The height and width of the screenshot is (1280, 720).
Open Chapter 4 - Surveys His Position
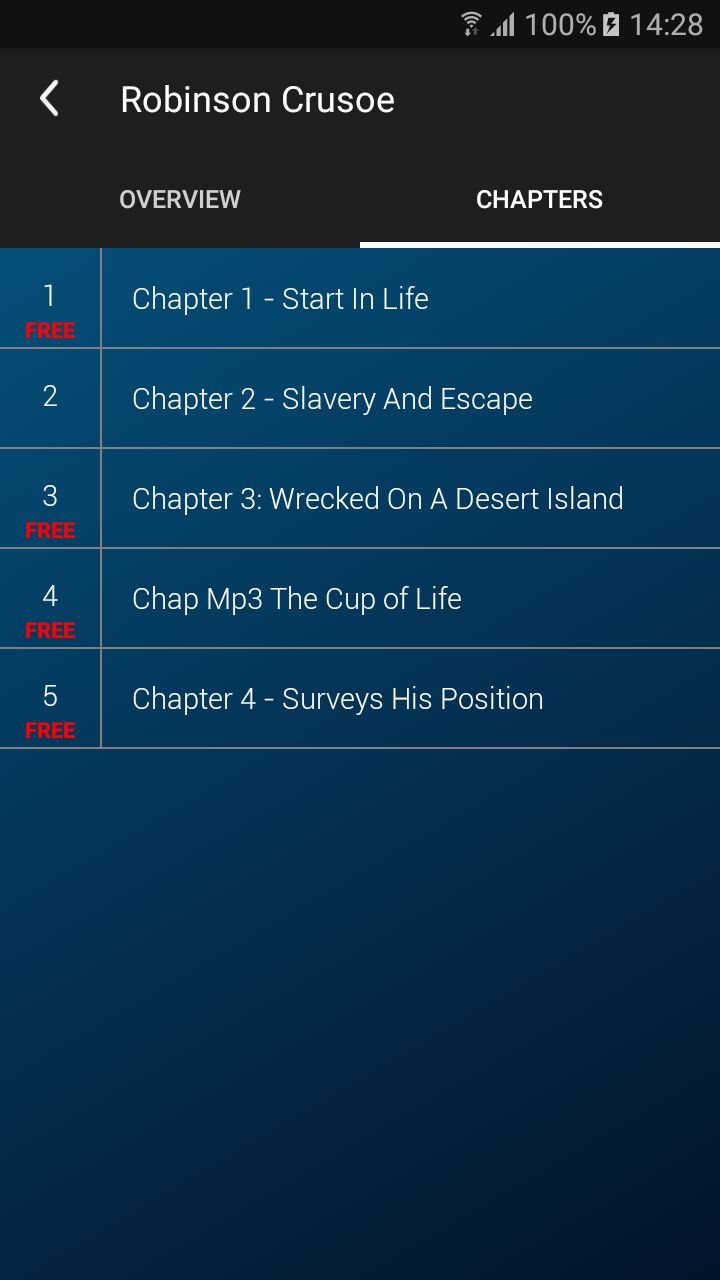click(337, 699)
